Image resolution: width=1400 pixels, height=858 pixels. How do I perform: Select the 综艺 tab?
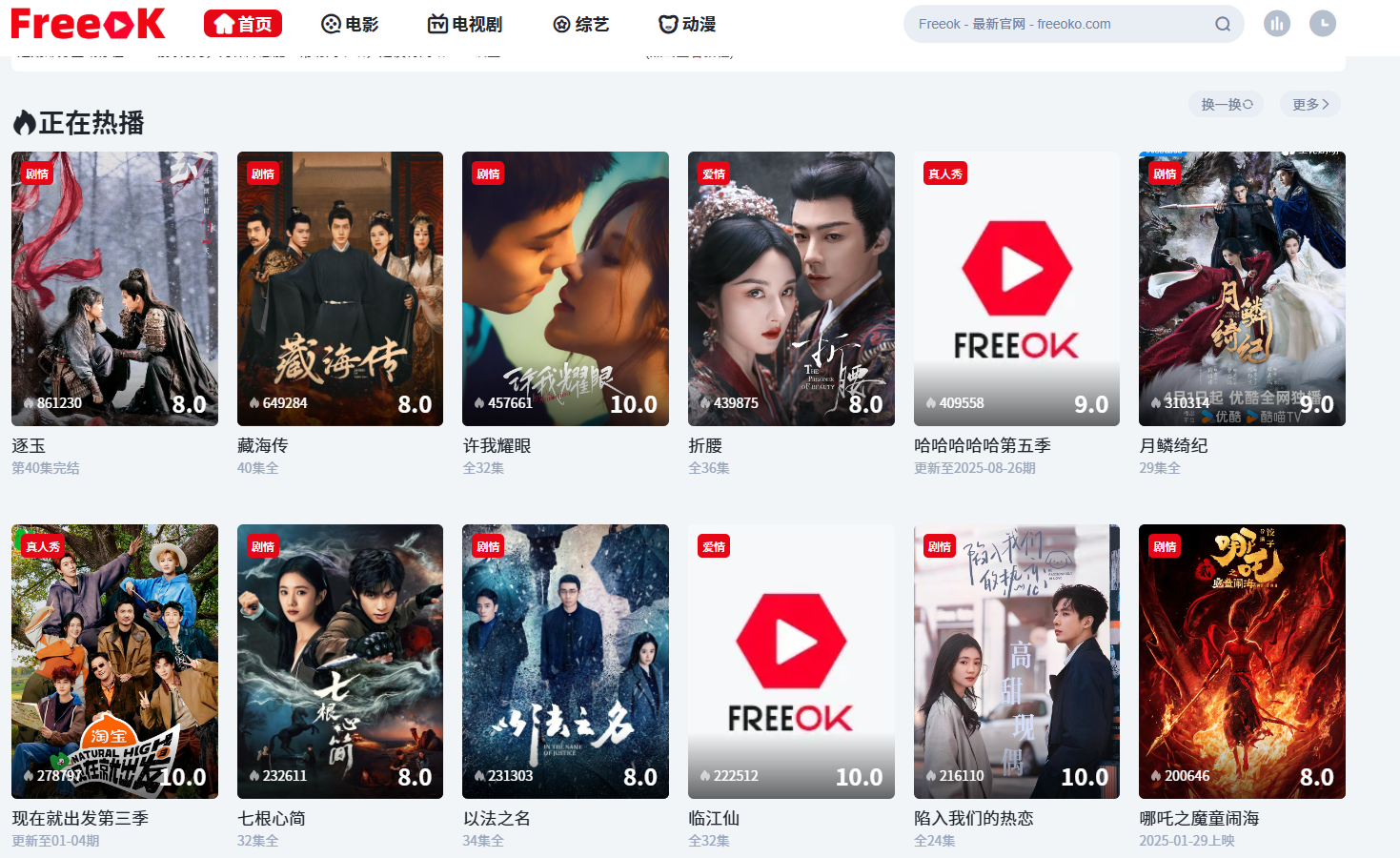tap(581, 24)
